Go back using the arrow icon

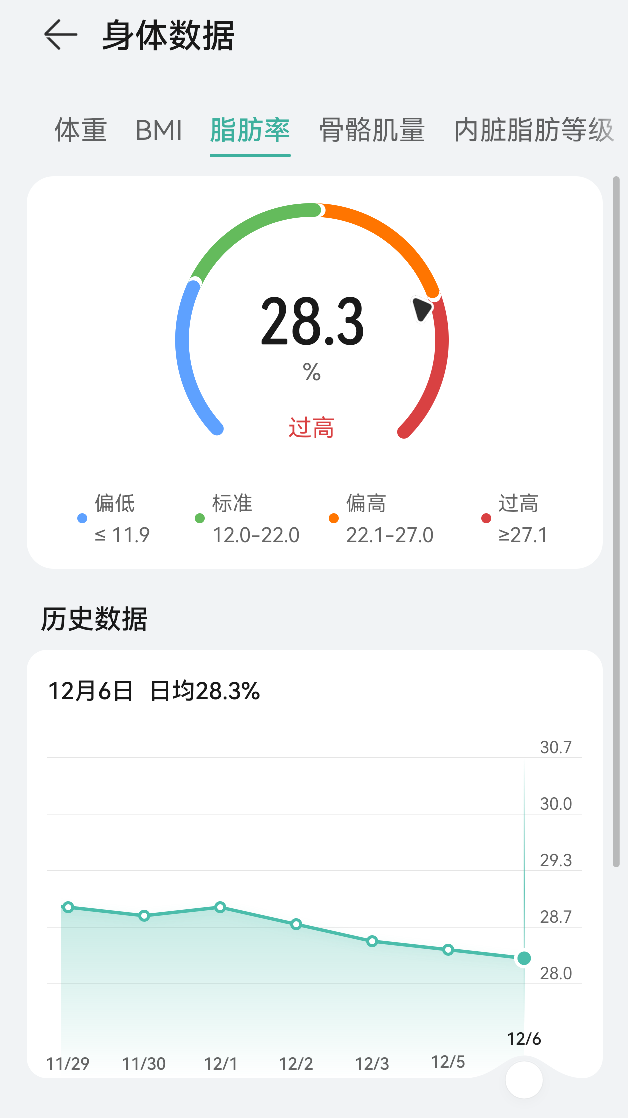(x=60, y=35)
